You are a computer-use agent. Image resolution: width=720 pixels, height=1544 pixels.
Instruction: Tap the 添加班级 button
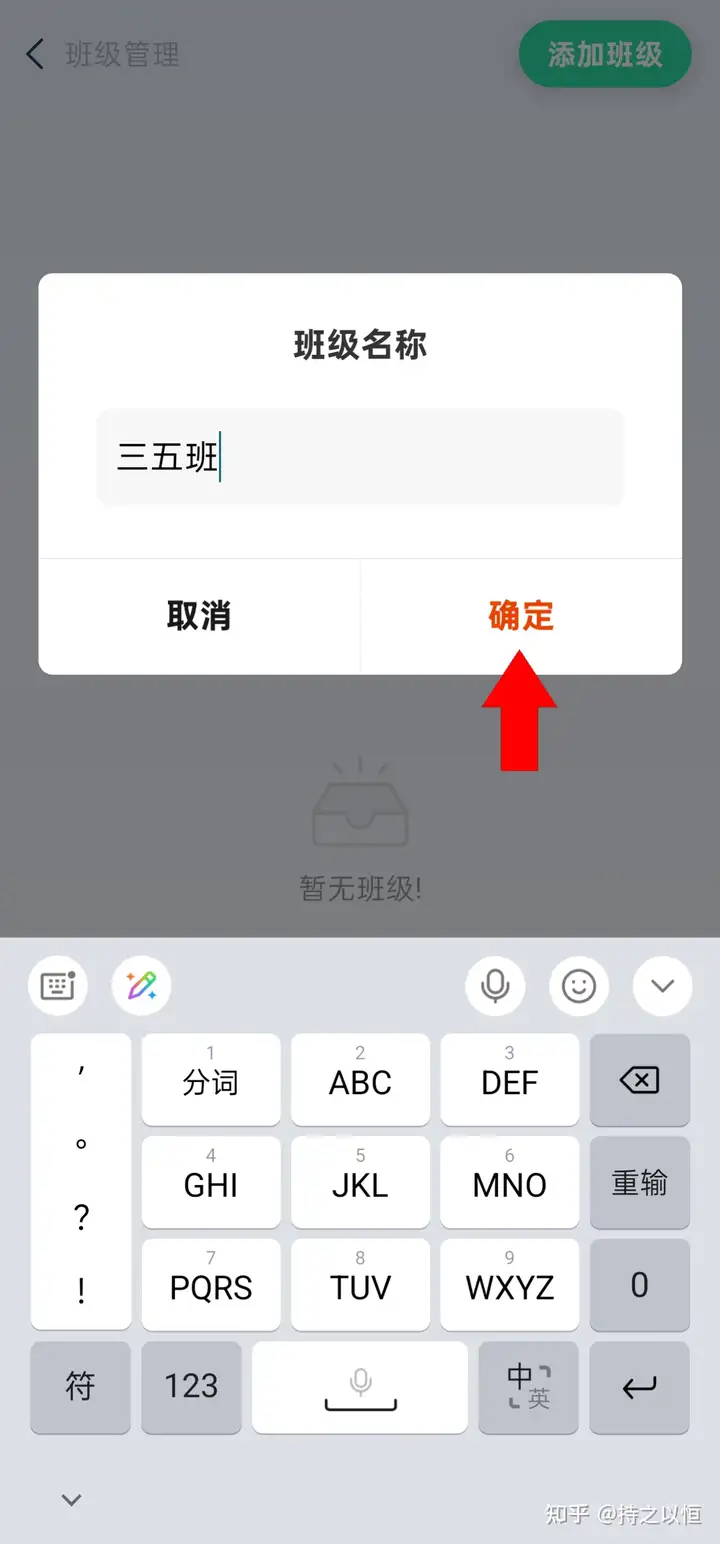605,54
